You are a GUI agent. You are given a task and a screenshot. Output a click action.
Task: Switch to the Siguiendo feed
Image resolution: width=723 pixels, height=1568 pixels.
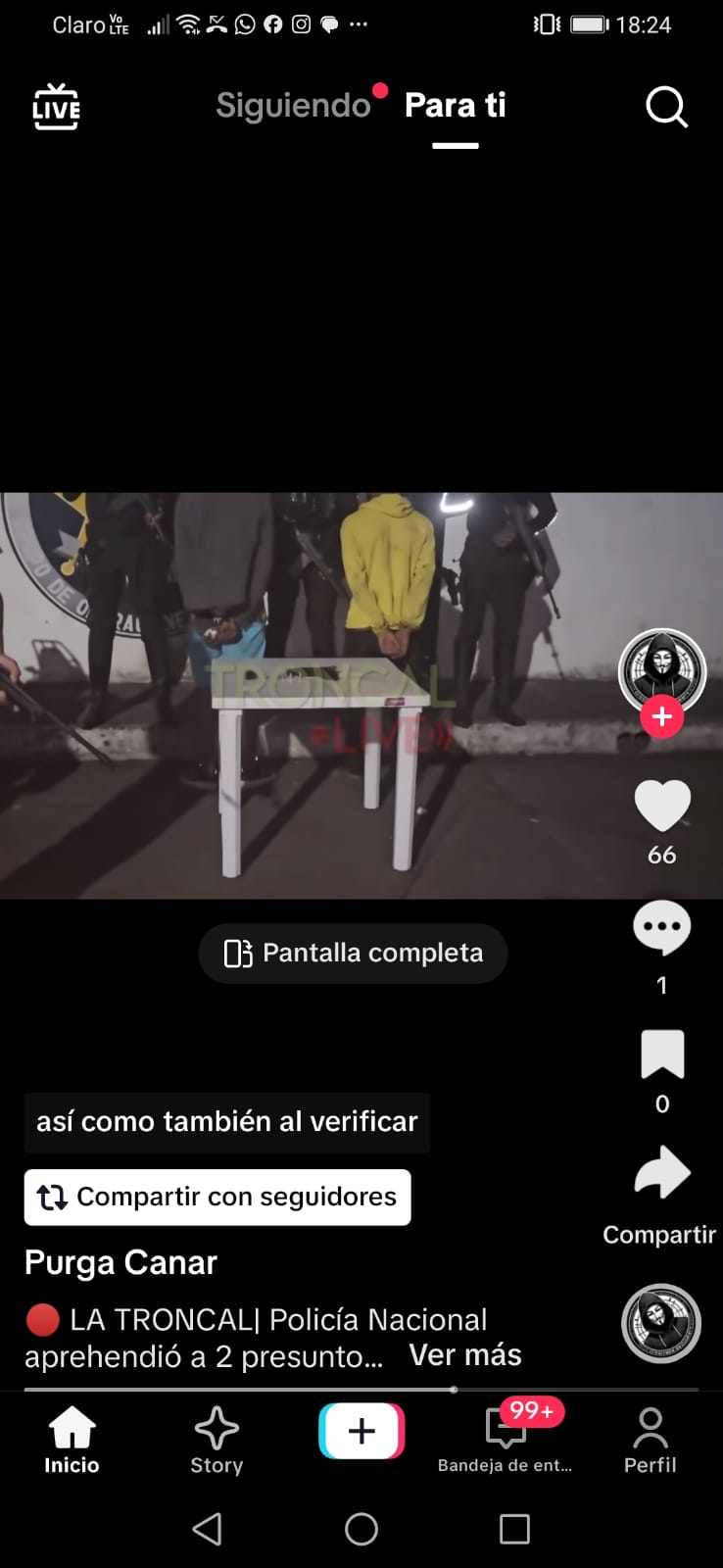(x=293, y=105)
